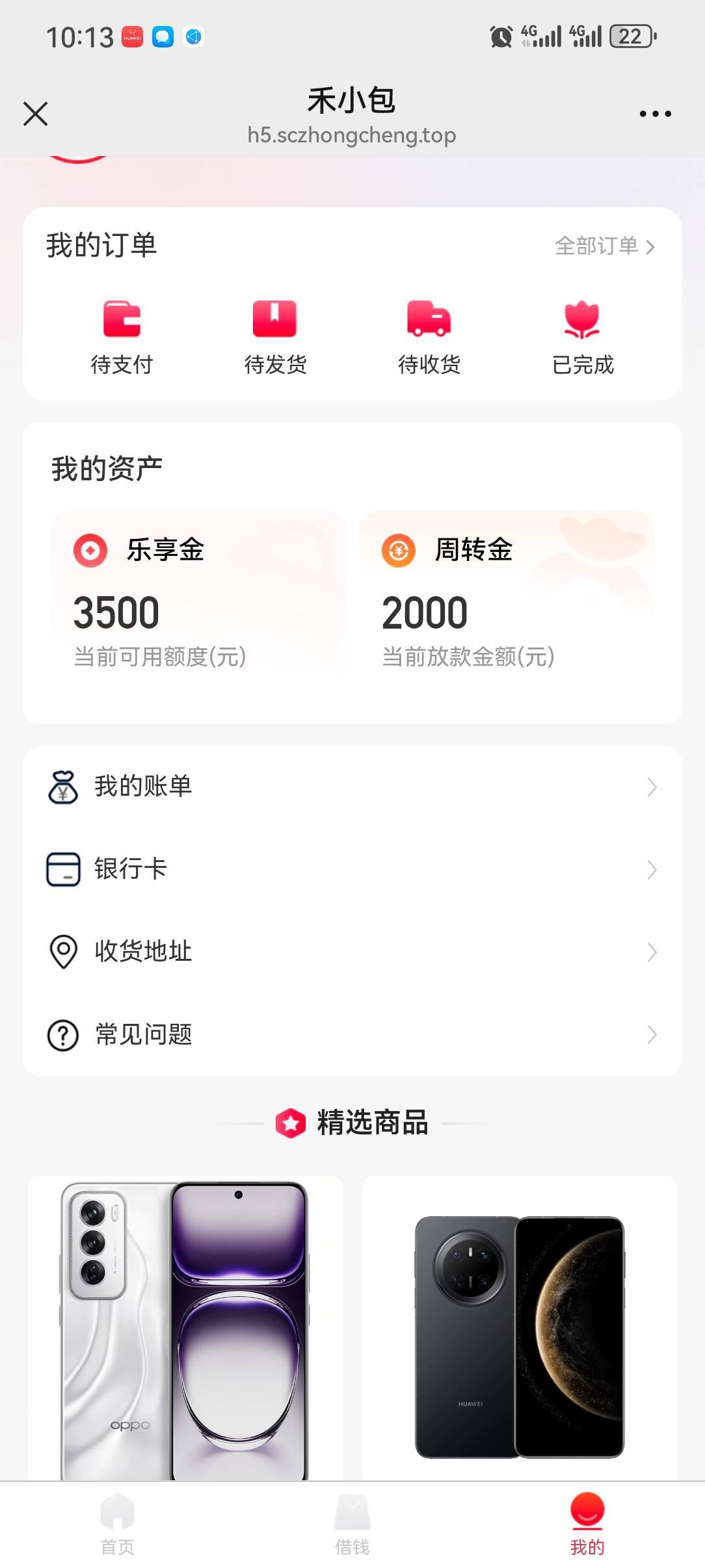Open the OPPO phone product card
The width and height of the screenshot is (705, 1568).
(185, 1328)
